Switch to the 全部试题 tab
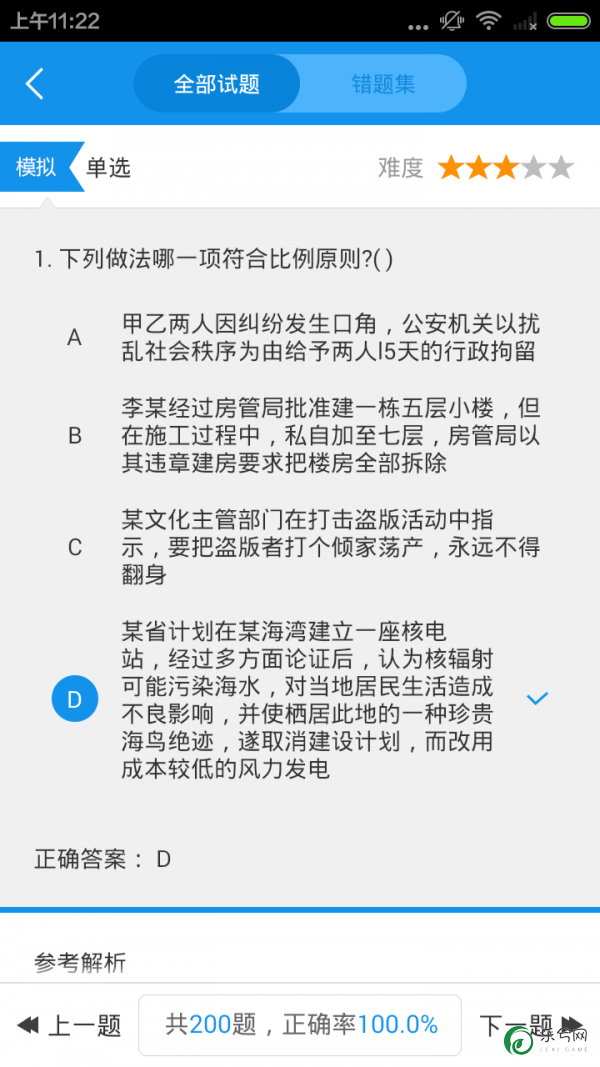The height and width of the screenshot is (1067, 600). [x=217, y=84]
